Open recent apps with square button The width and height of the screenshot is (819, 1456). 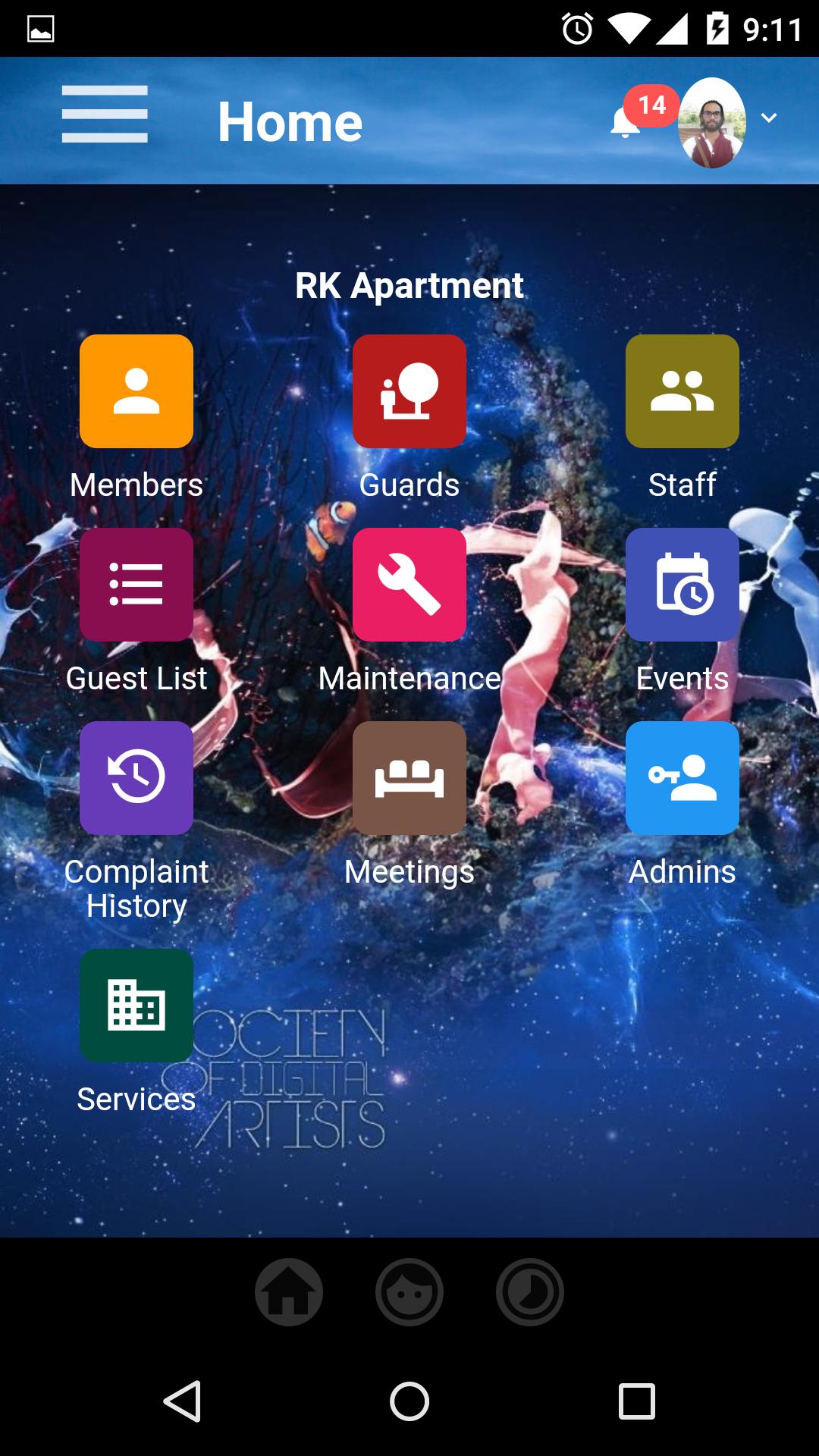point(636,1401)
